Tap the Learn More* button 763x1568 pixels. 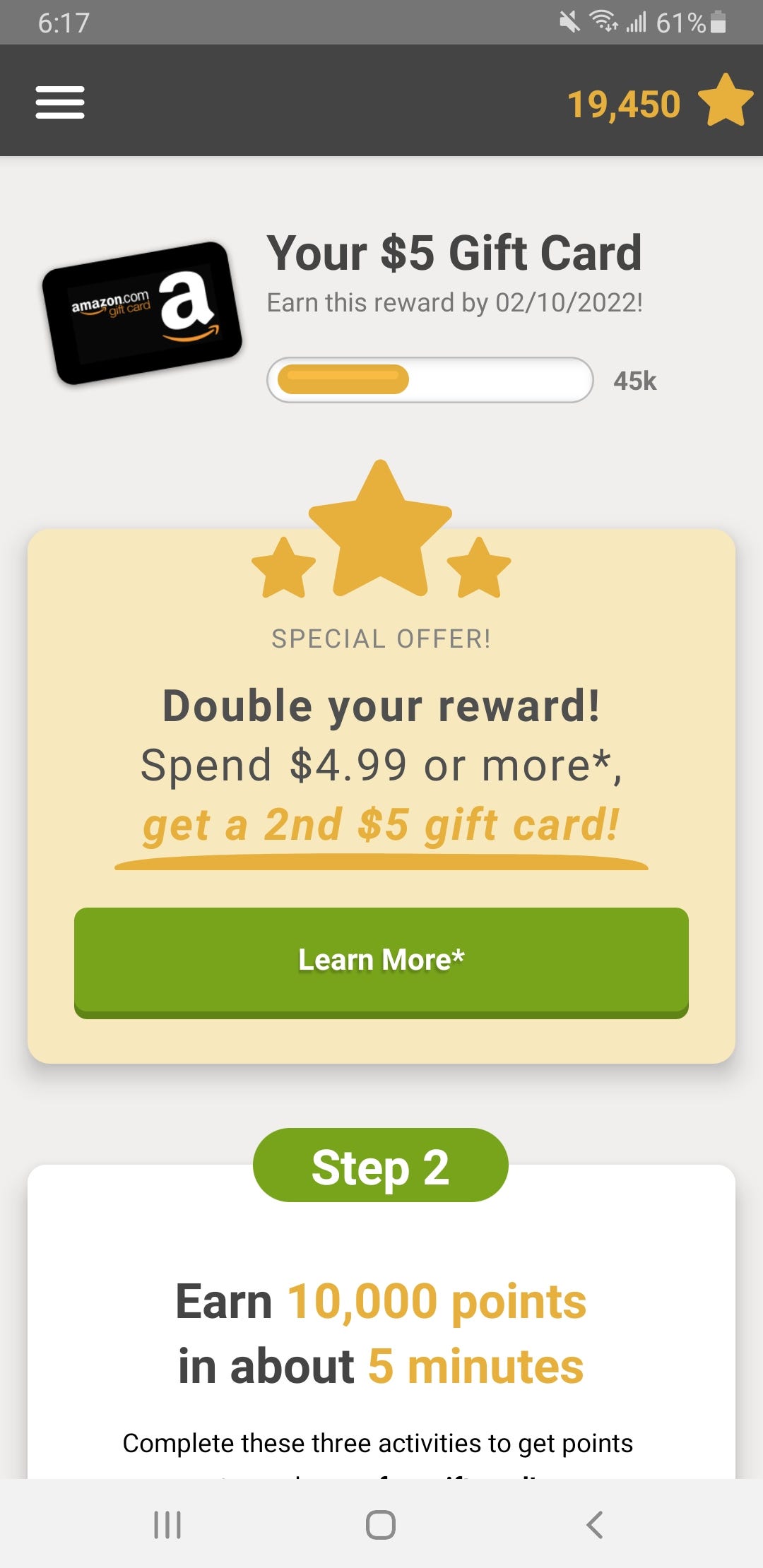(x=381, y=961)
